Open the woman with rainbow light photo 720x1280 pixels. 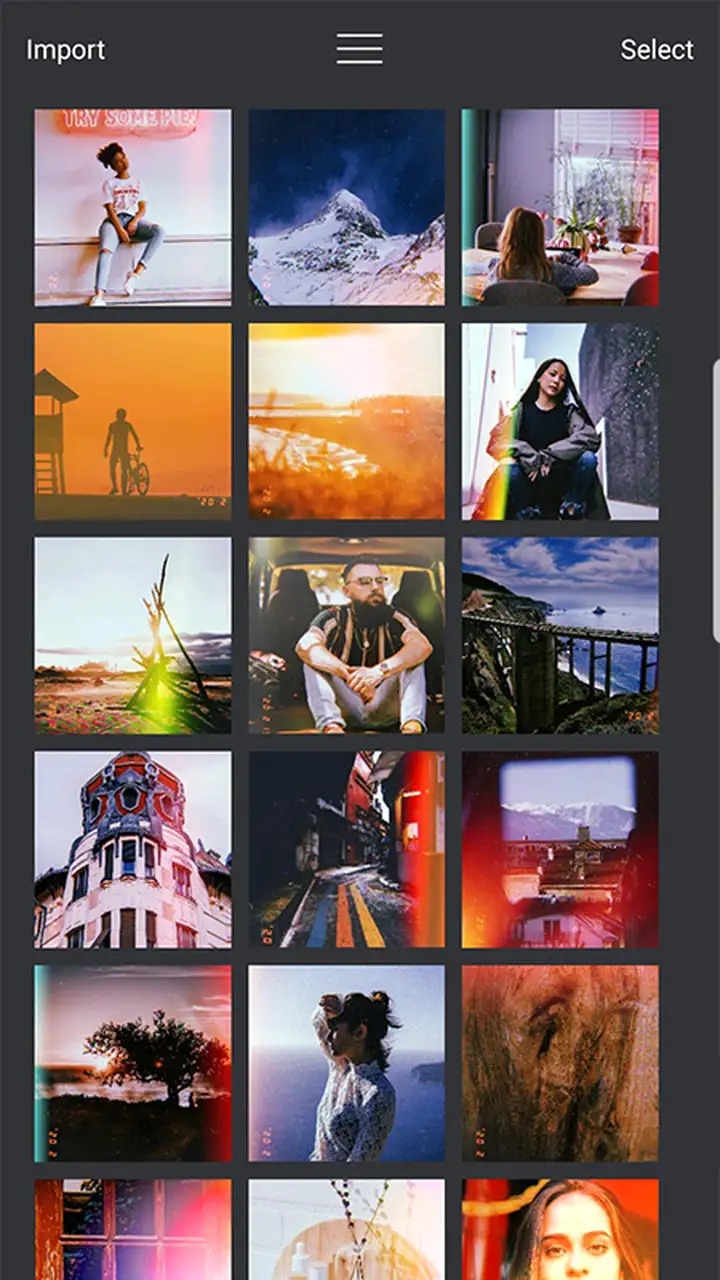(560, 421)
